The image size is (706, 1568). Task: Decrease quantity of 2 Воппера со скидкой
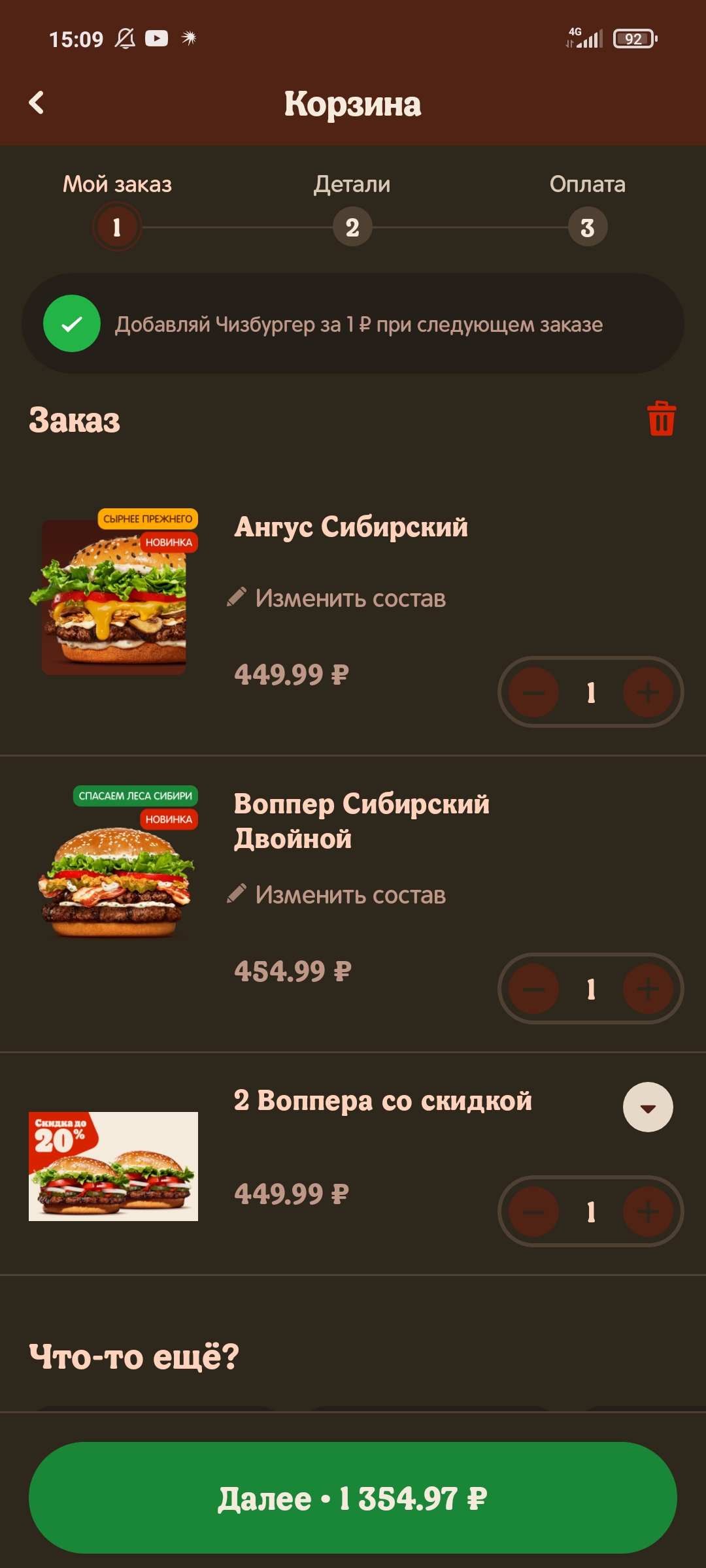[x=534, y=1211]
